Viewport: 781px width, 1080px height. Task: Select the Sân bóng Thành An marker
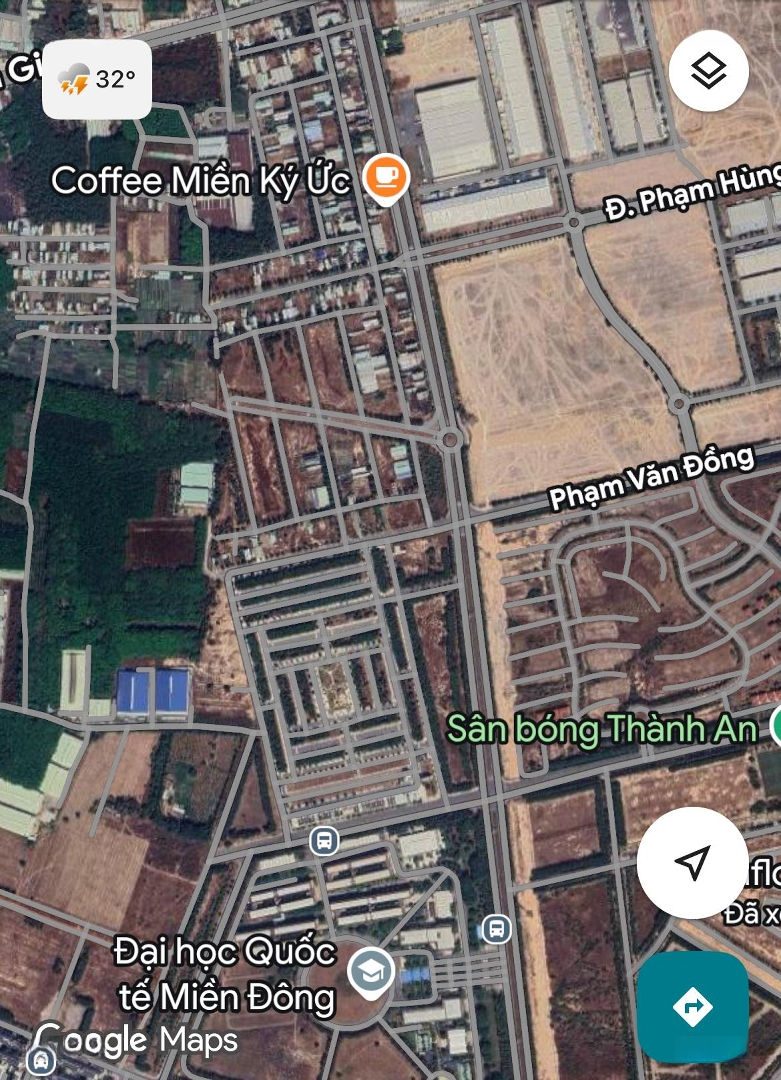pos(775,727)
